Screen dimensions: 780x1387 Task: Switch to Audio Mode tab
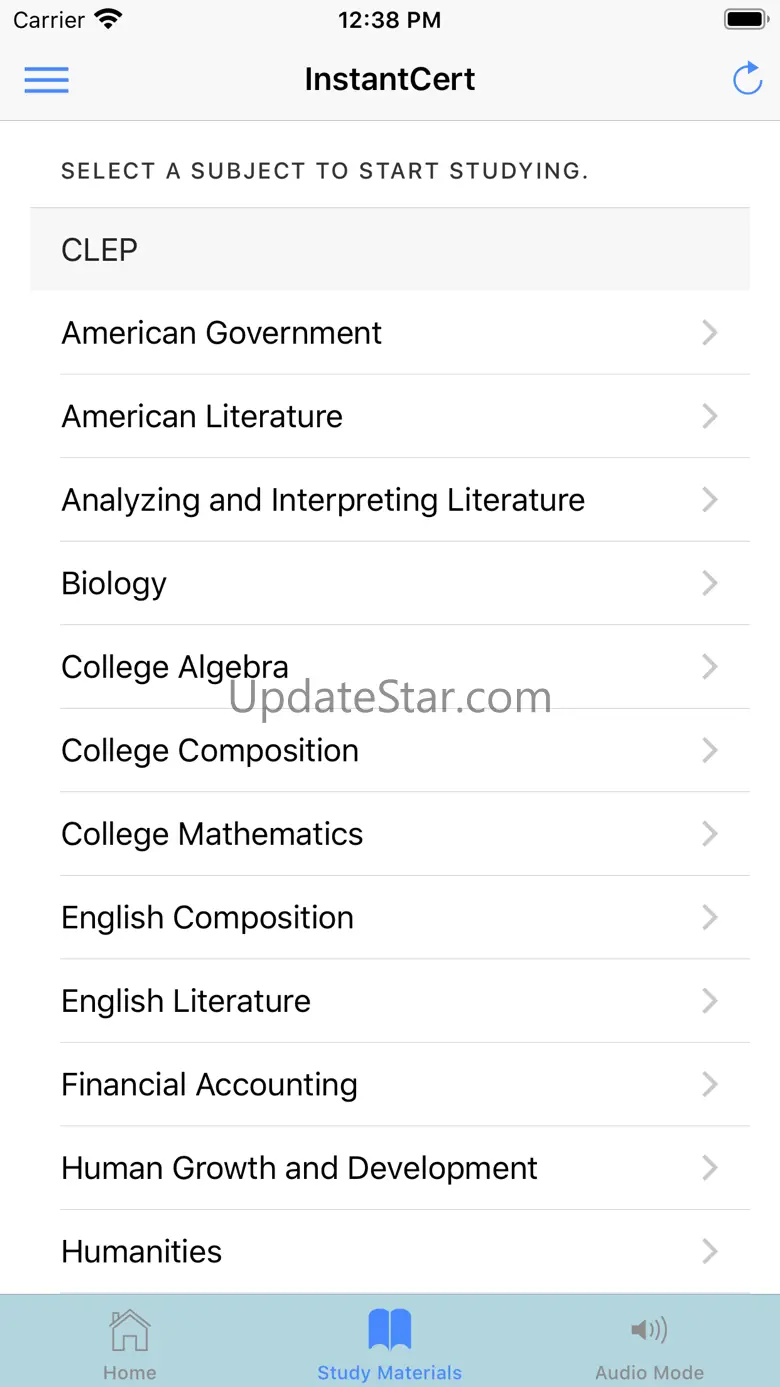(x=649, y=1343)
